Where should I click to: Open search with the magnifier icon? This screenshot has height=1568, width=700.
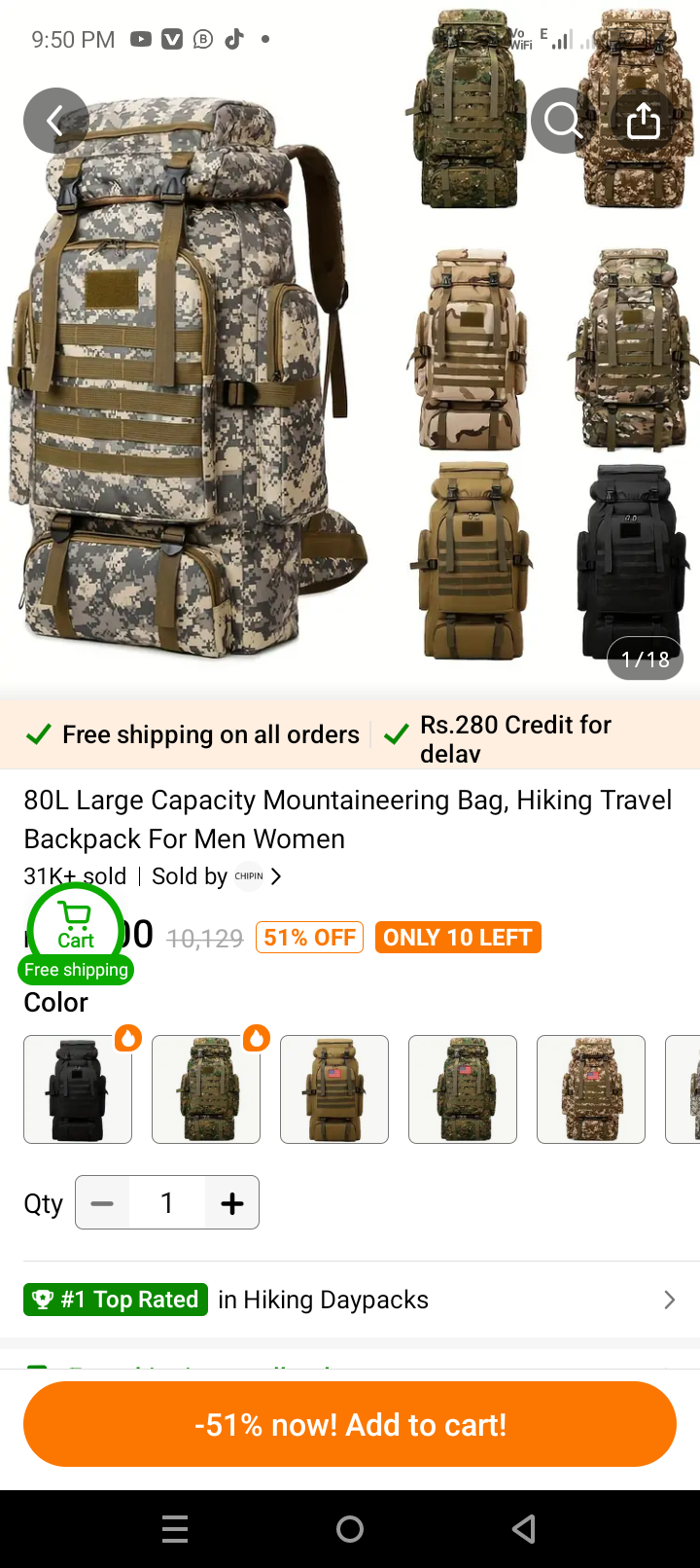562,121
